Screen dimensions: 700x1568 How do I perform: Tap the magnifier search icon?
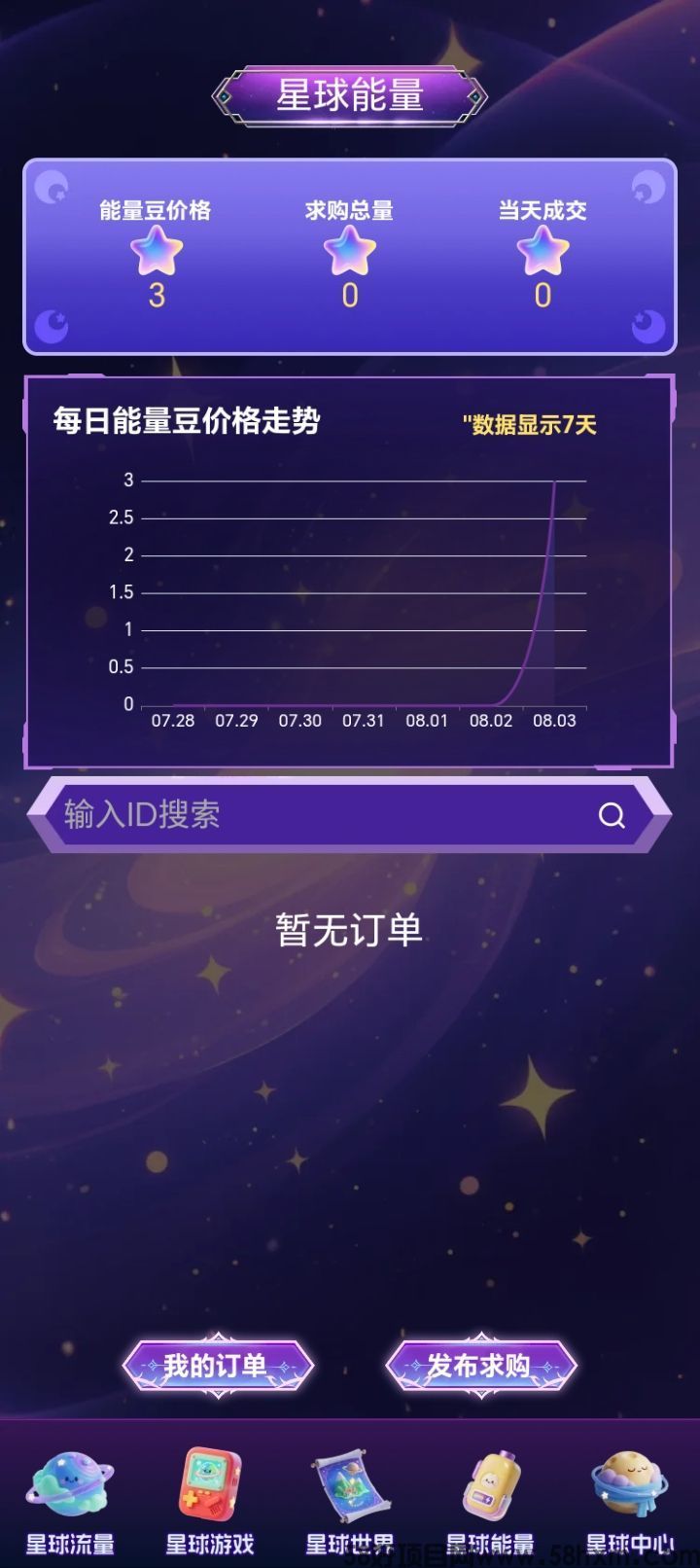(x=612, y=815)
